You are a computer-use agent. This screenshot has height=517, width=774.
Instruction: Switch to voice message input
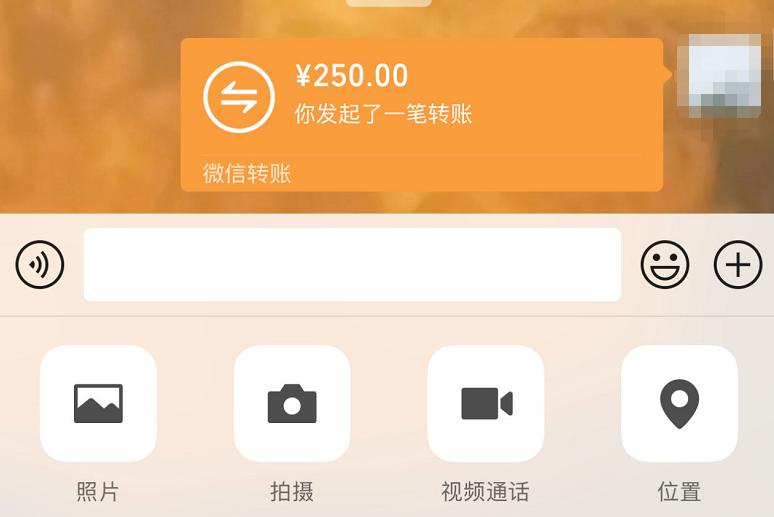(40, 265)
